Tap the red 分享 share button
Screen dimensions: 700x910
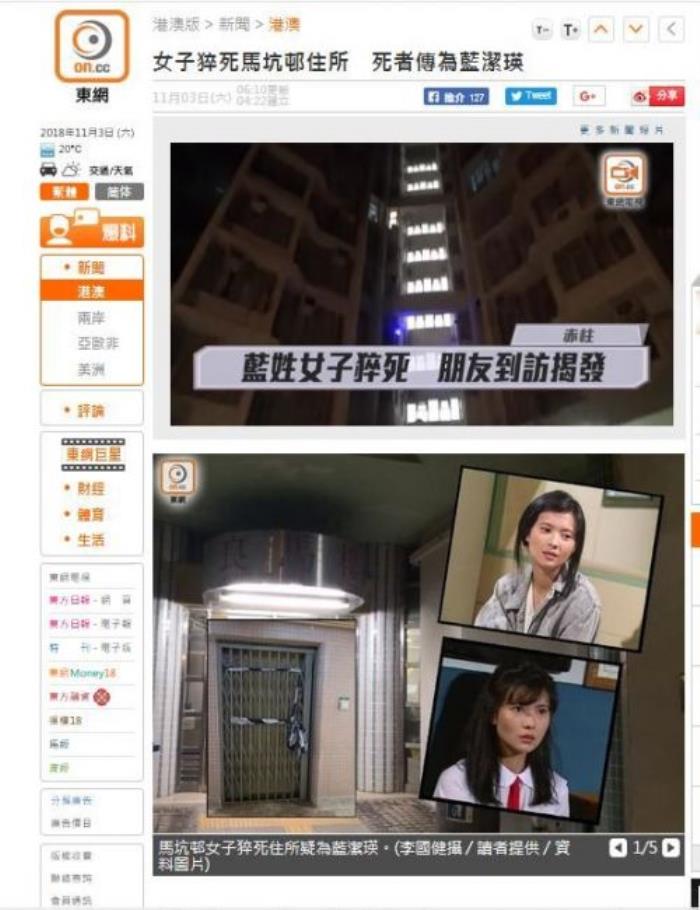[x=657, y=96]
